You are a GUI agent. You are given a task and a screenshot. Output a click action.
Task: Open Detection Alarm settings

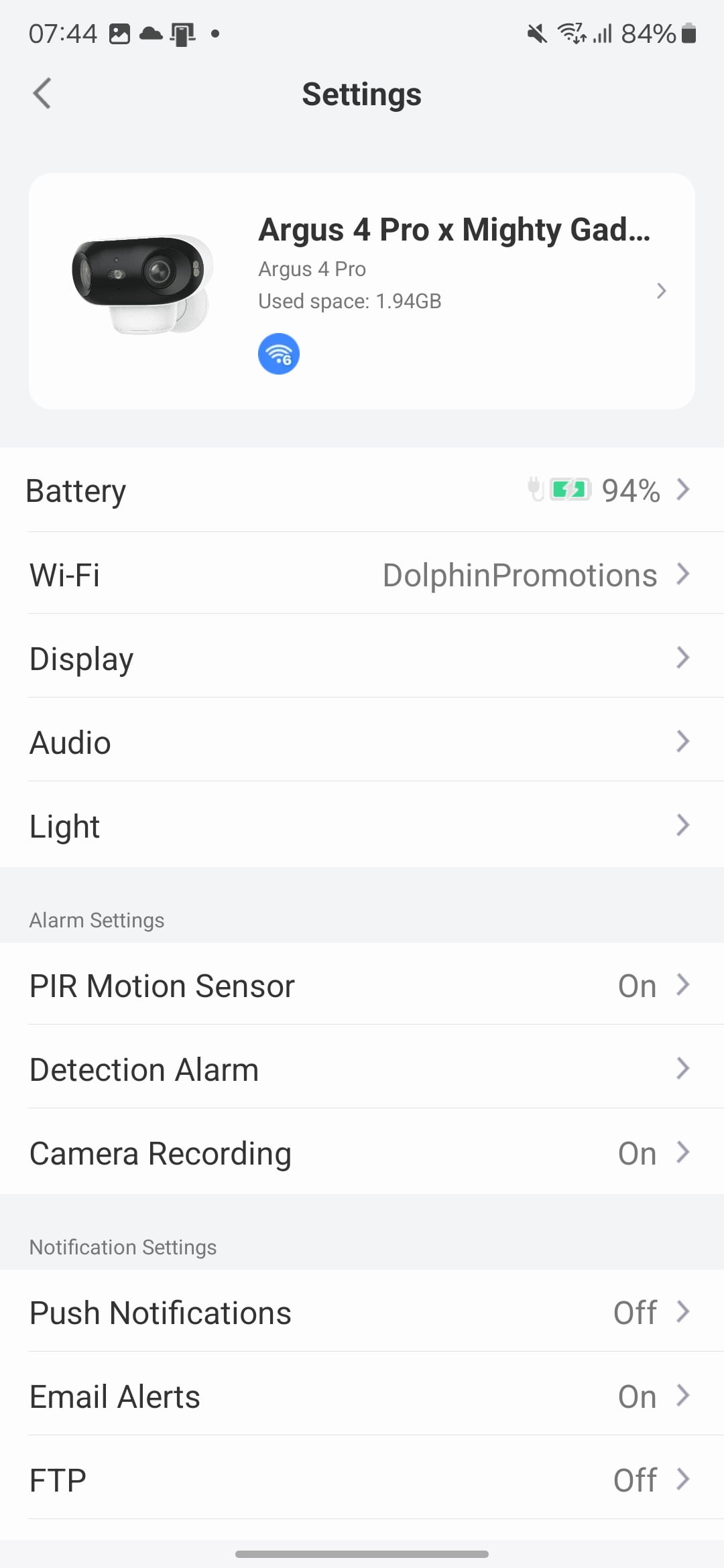[362, 1069]
